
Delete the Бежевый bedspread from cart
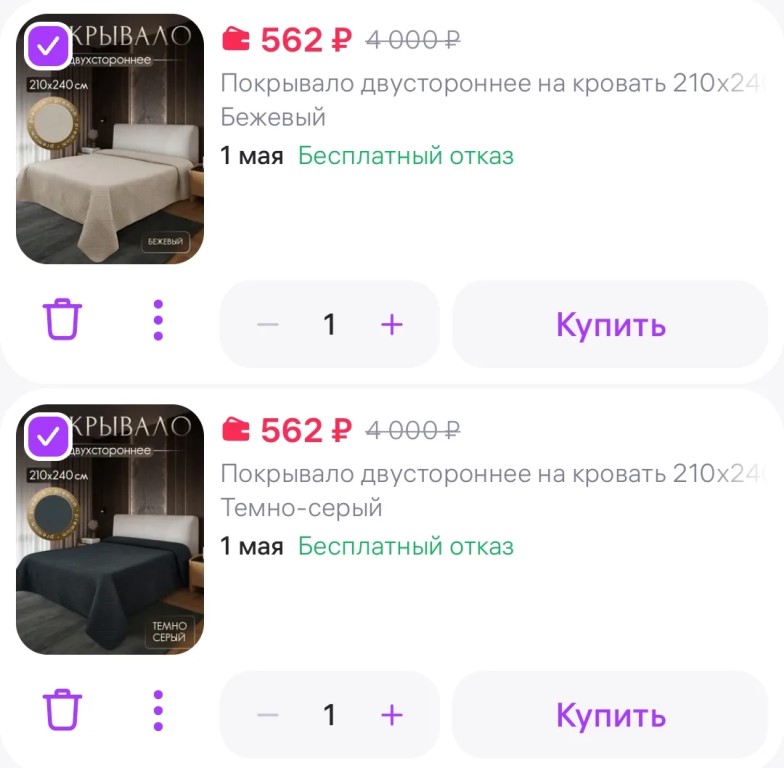(x=61, y=321)
